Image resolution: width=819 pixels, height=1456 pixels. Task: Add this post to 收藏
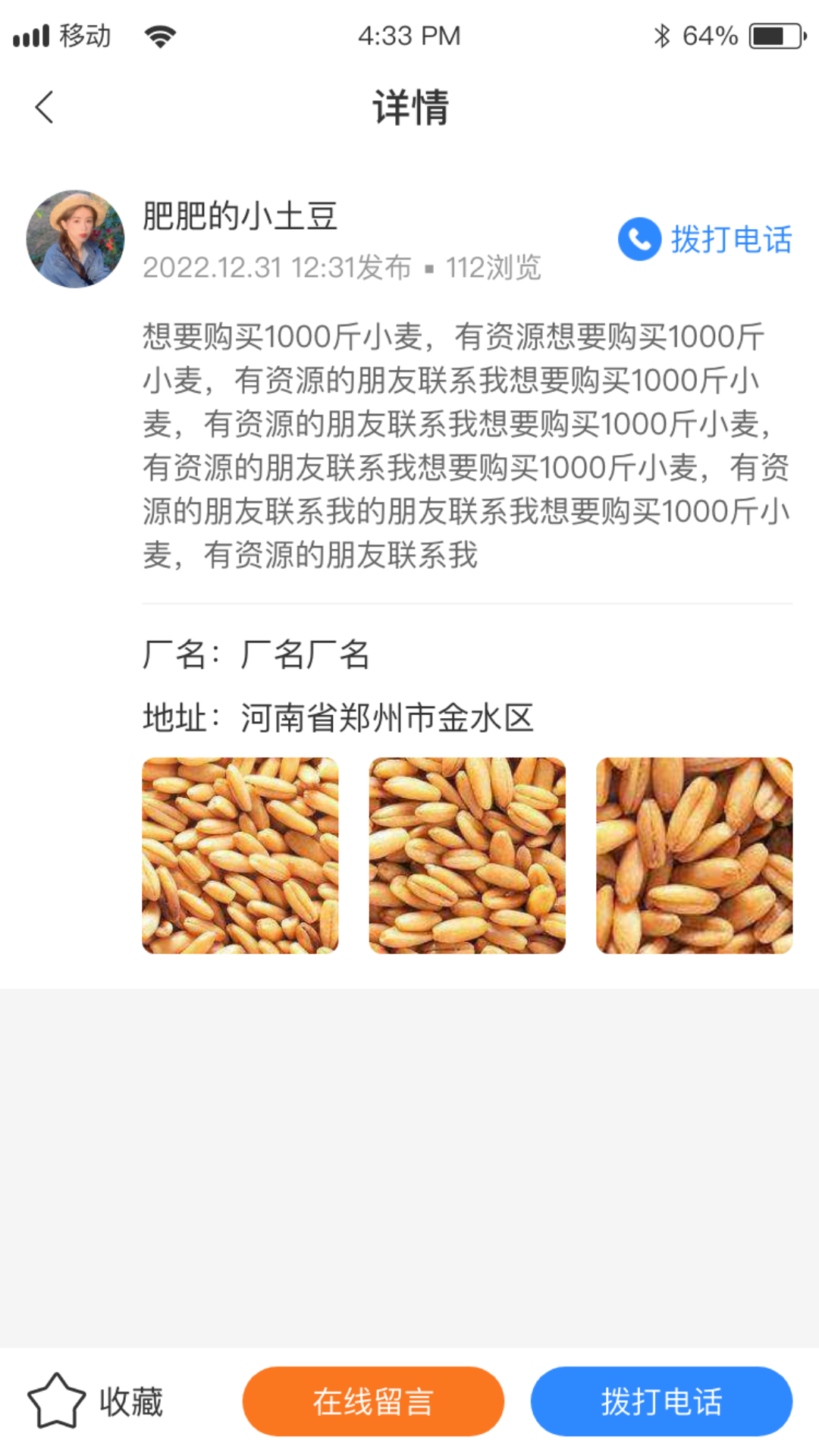[96, 1401]
